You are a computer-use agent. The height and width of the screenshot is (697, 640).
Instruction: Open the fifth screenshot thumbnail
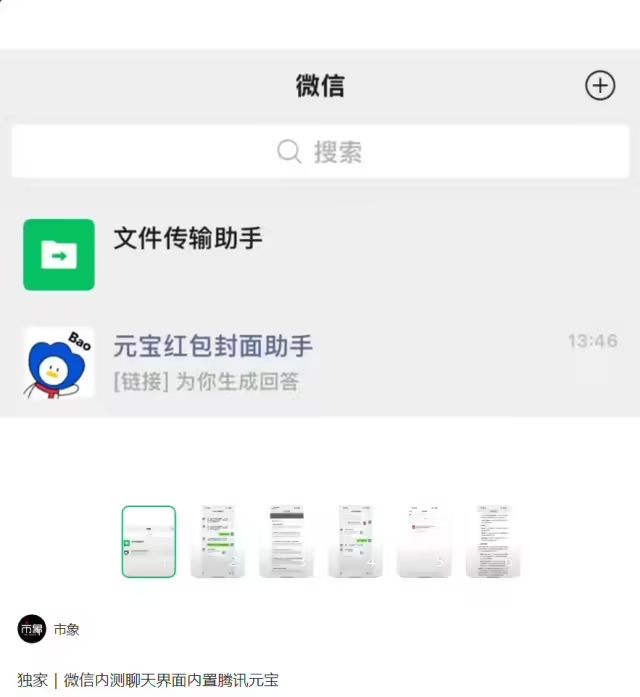424,541
